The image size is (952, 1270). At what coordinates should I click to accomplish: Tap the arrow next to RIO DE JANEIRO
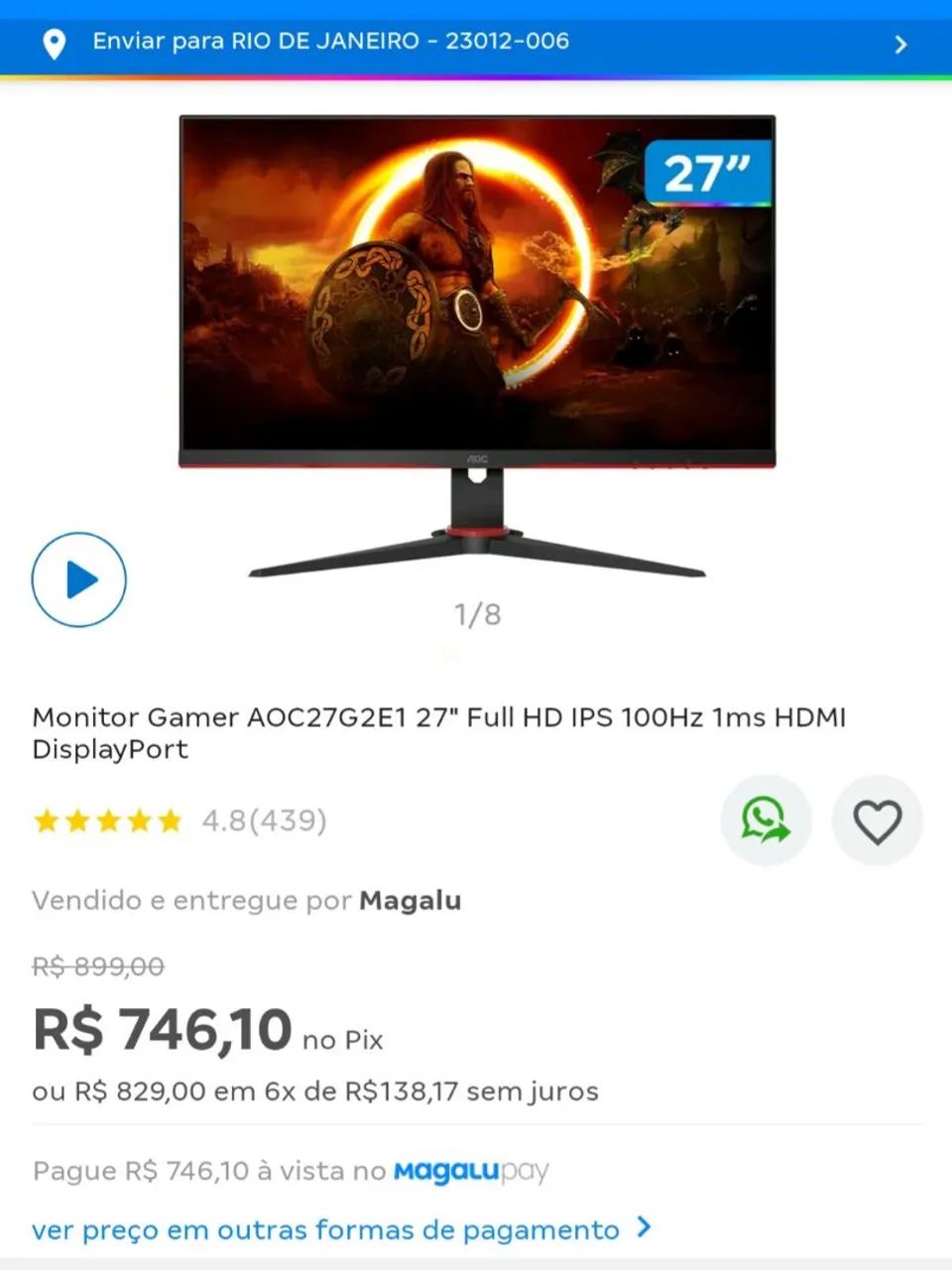[900, 43]
